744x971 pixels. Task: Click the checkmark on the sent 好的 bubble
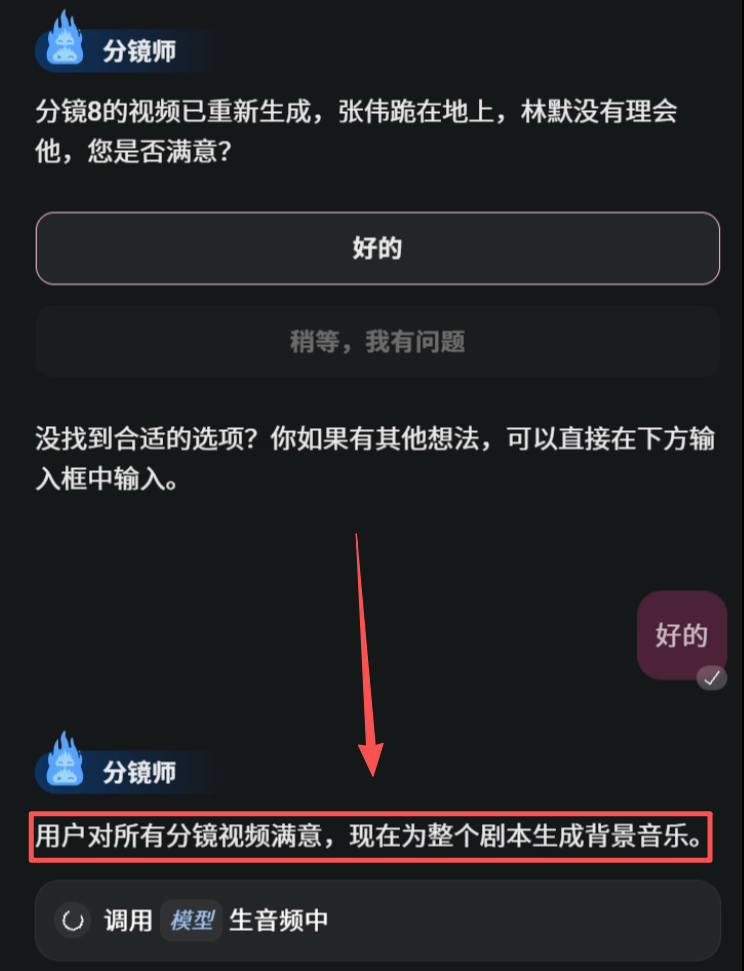tap(712, 679)
